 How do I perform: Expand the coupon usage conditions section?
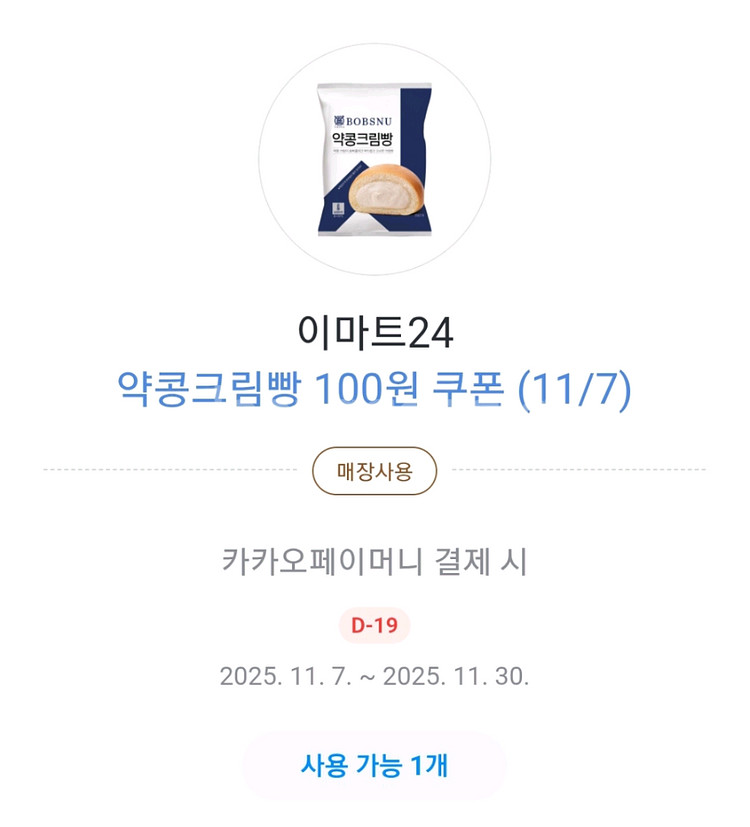pos(375,560)
